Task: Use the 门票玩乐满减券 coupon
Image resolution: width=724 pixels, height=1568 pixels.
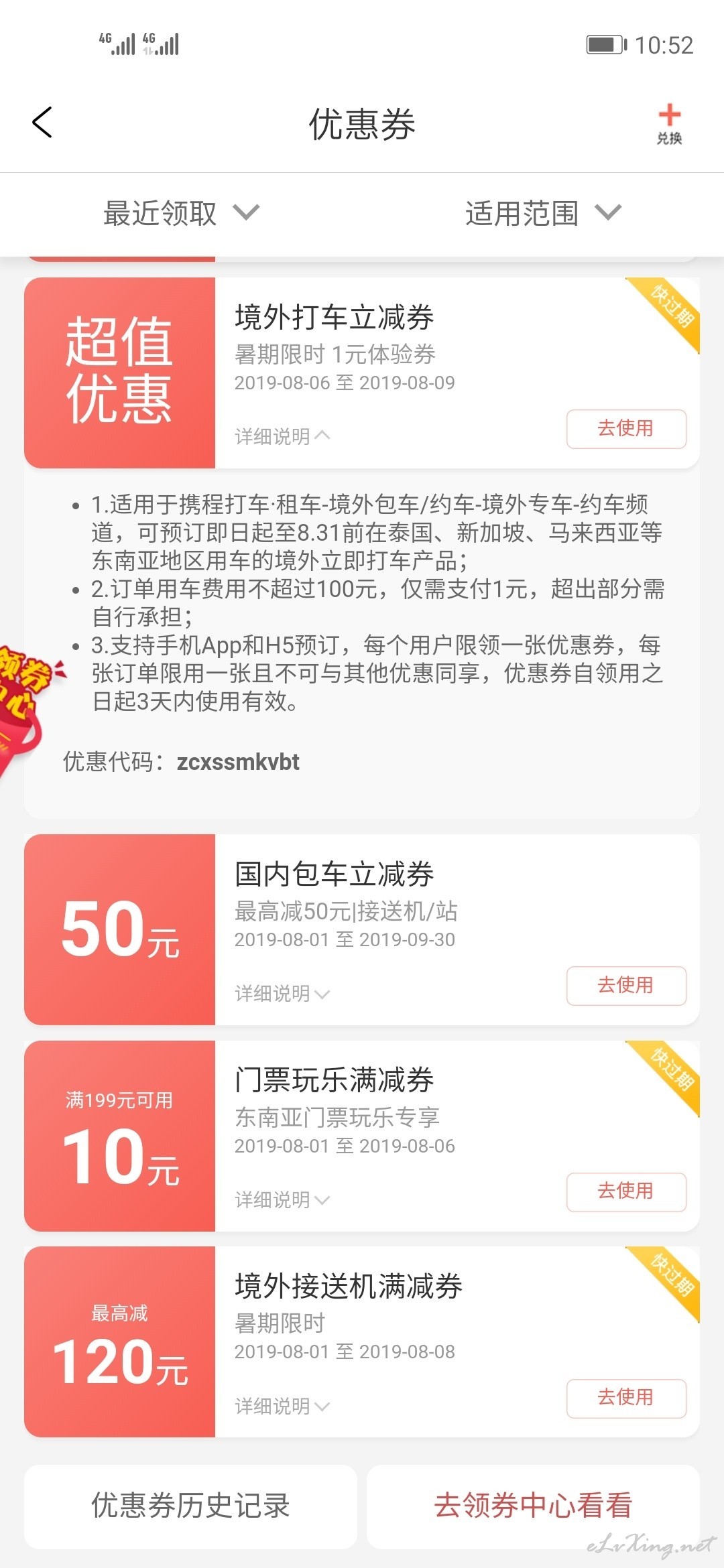Action: (626, 1192)
